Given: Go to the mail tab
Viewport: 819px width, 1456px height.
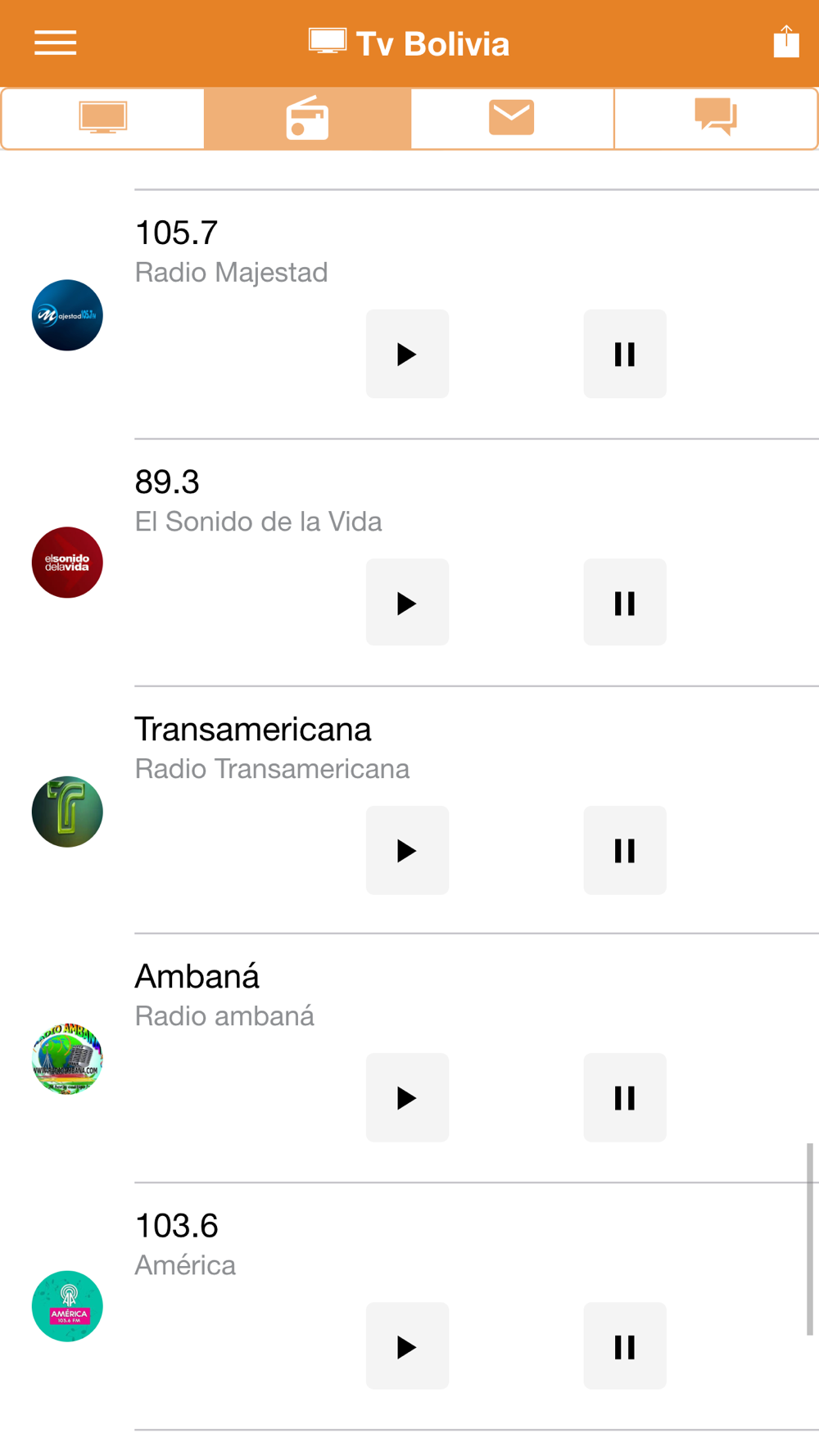Looking at the screenshot, I should (x=512, y=119).
